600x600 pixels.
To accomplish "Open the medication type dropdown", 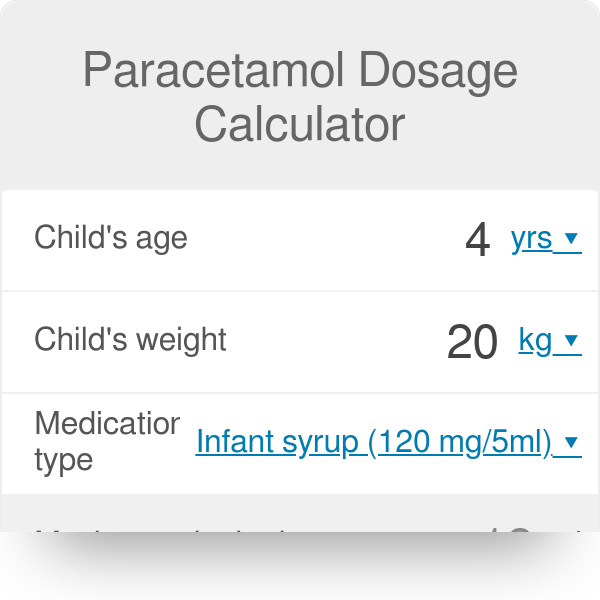I will point(388,442).
